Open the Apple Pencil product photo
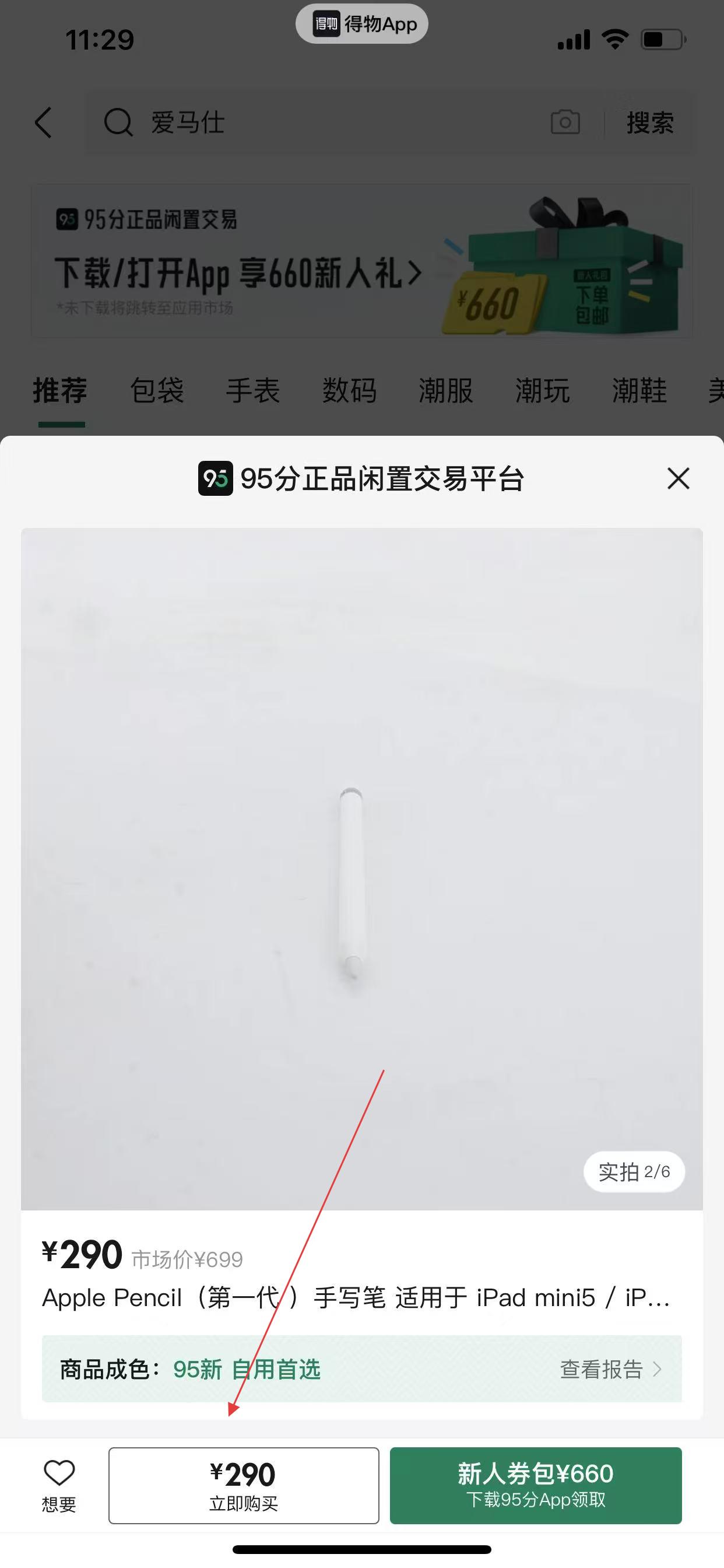Image resolution: width=724 pixels, height=1568 pixels. (361, 869)
